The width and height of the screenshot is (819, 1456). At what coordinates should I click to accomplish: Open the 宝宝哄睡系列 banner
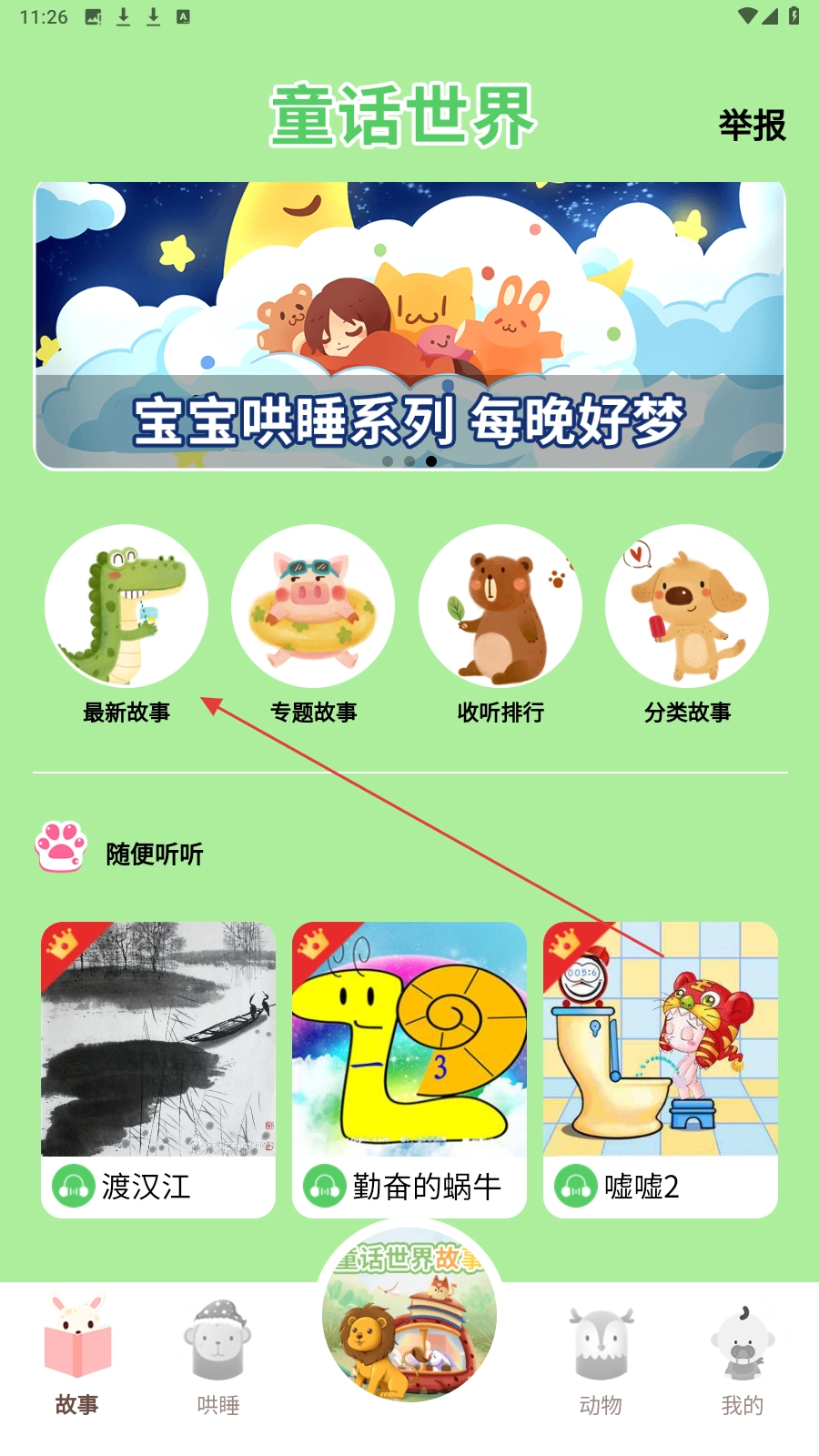[409, 325]
